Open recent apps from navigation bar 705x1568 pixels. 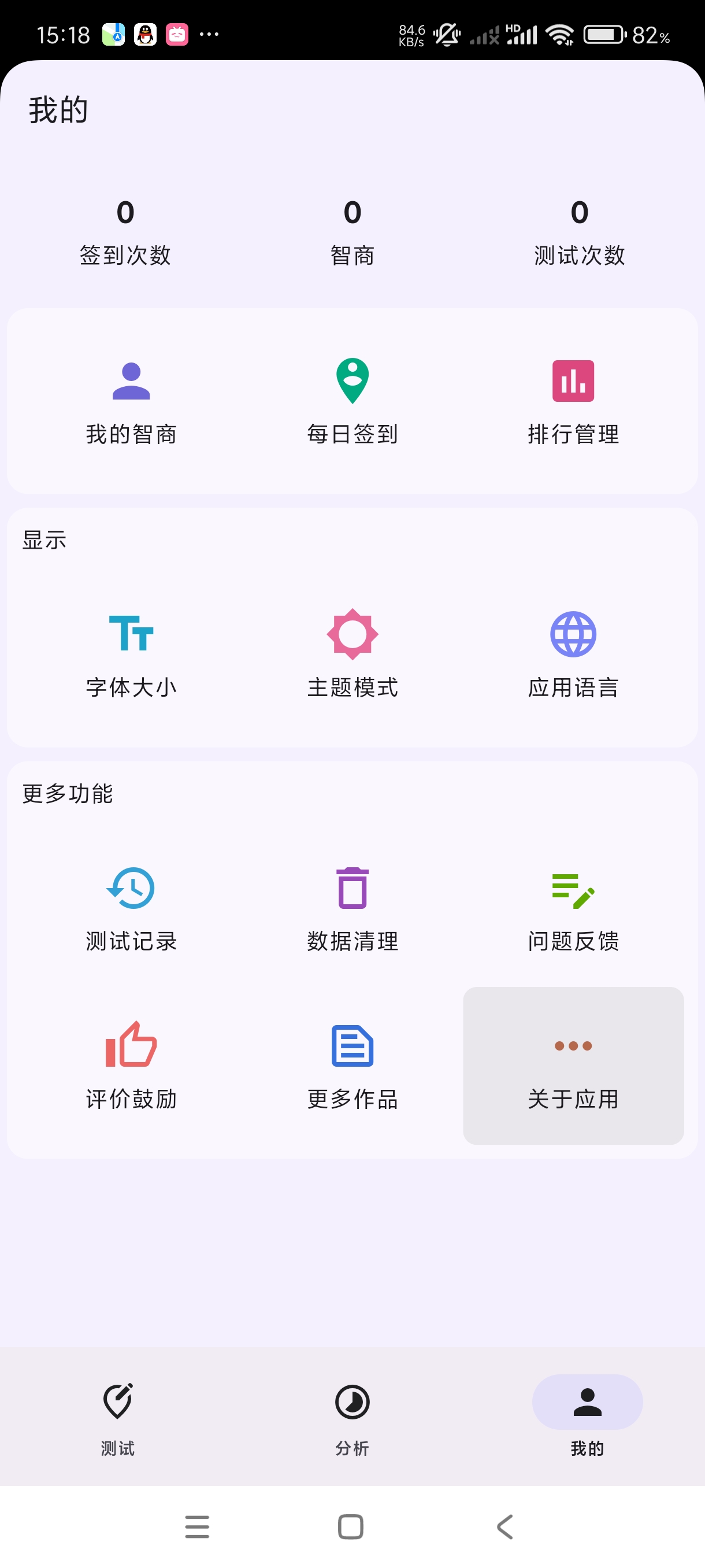(197, 1526)
